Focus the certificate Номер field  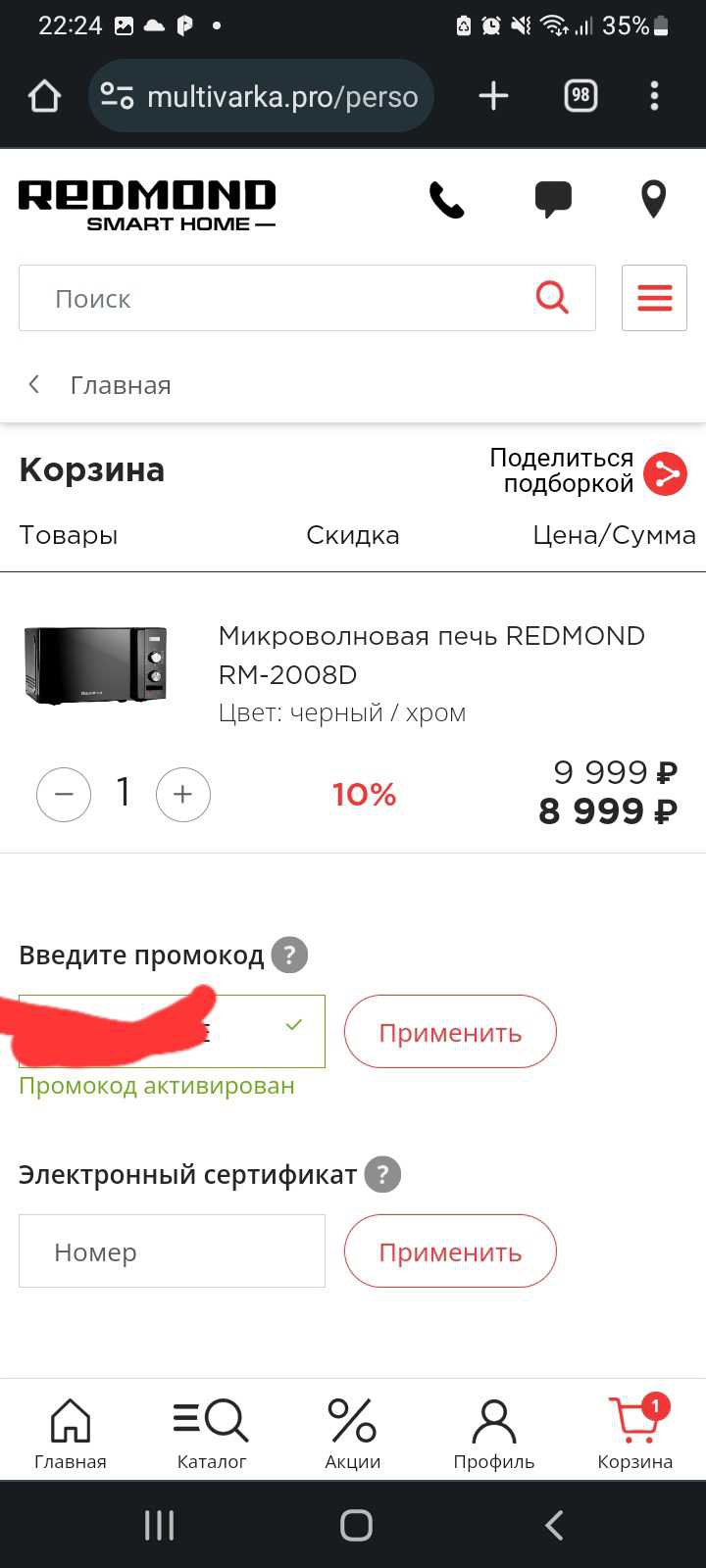pos(172,1251)
